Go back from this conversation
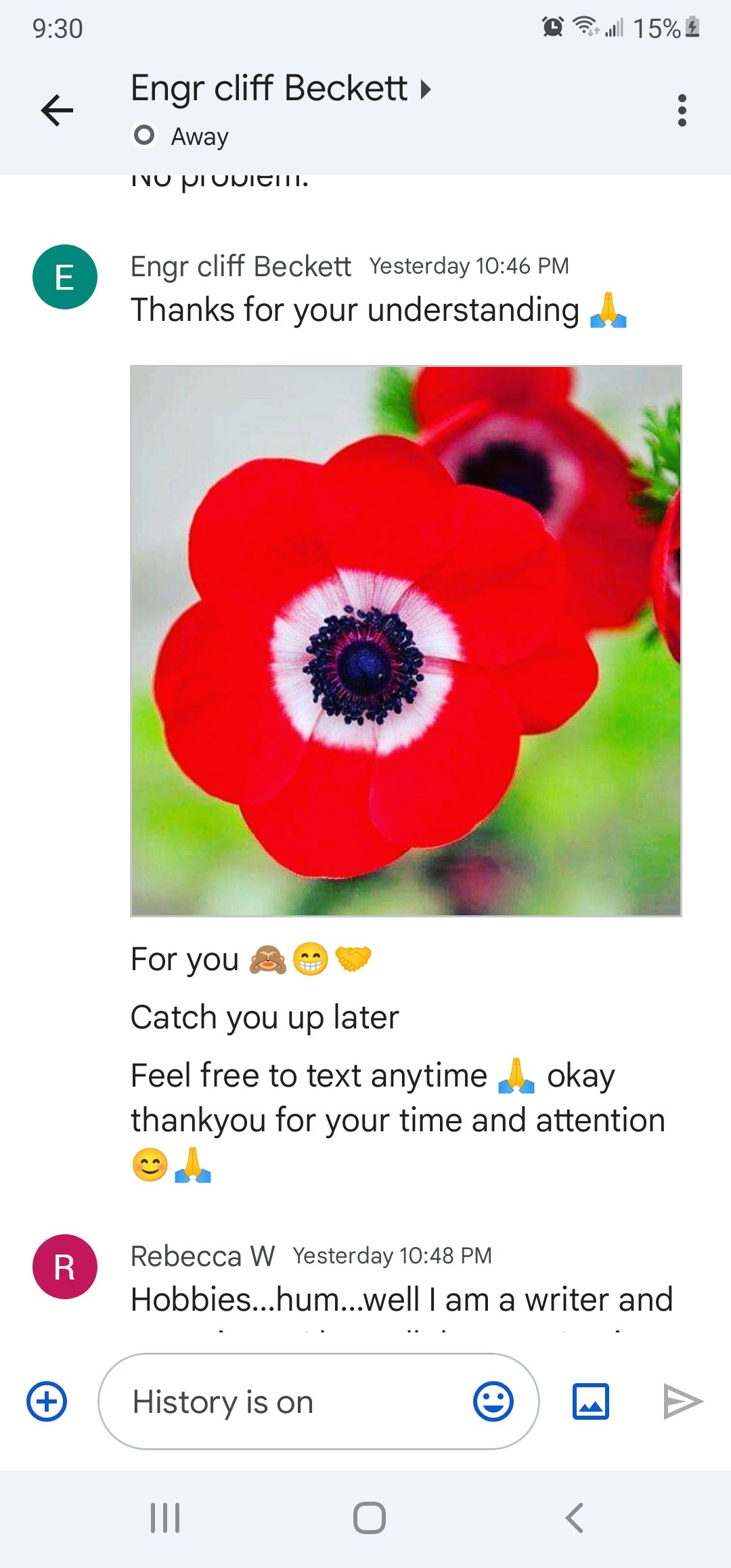Screen dimensions: 731x1568 [57, 110]
